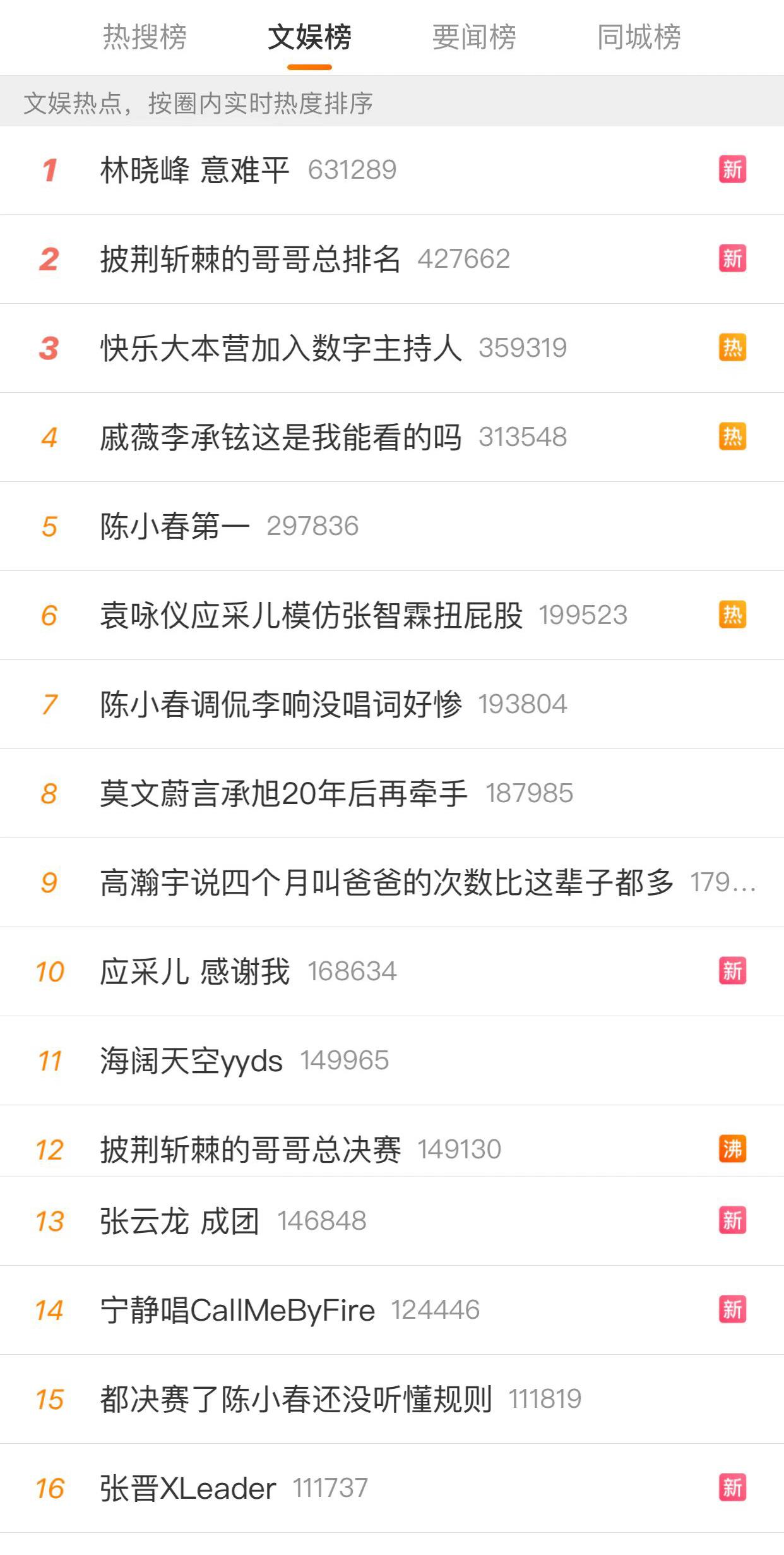Screen dimensions: 784x1555
Task: Open the topic 高瀚宇说四个月叫爸爸的次数
Action: pos(392,882)
